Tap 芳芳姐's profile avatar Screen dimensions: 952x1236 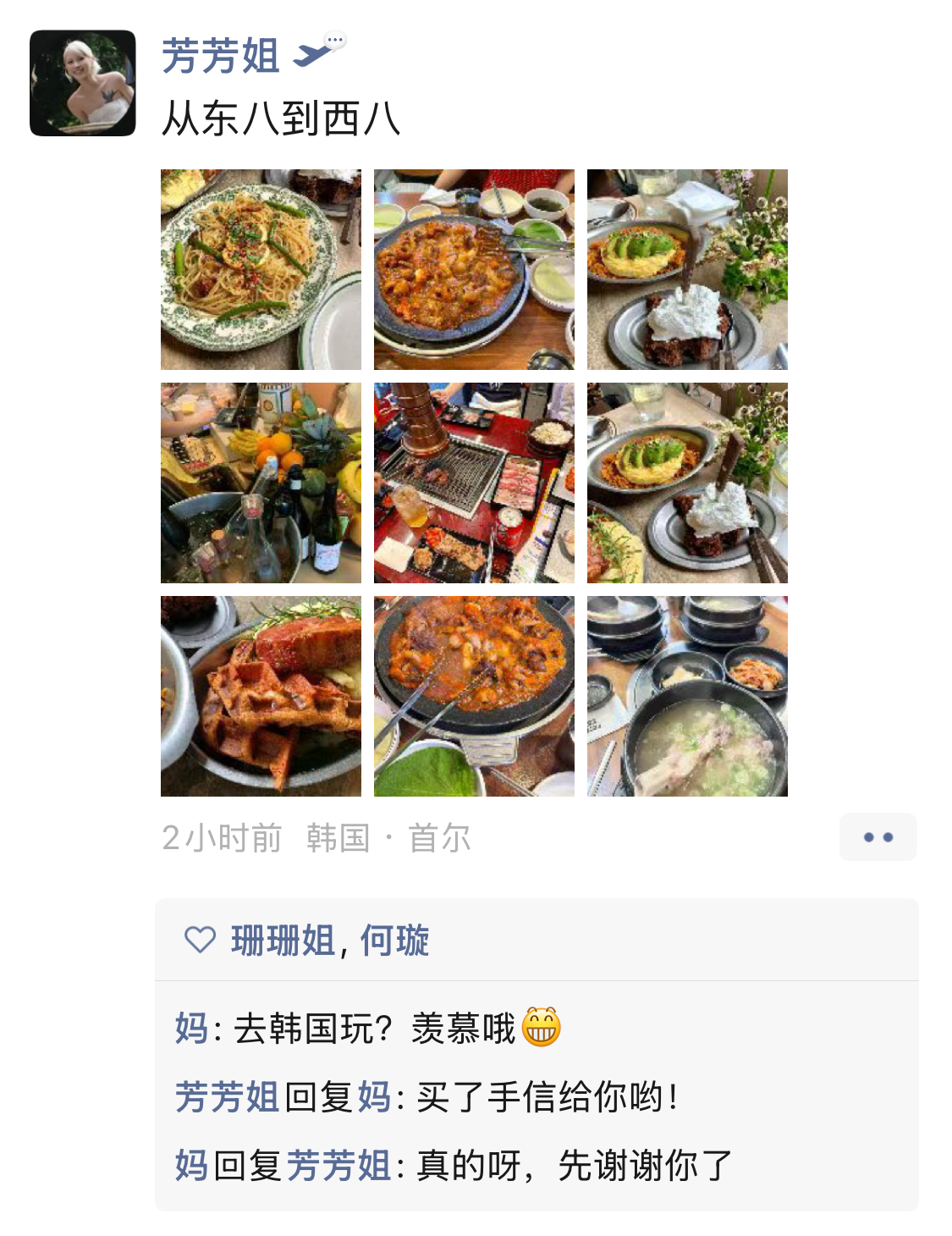tap(83, 83)
